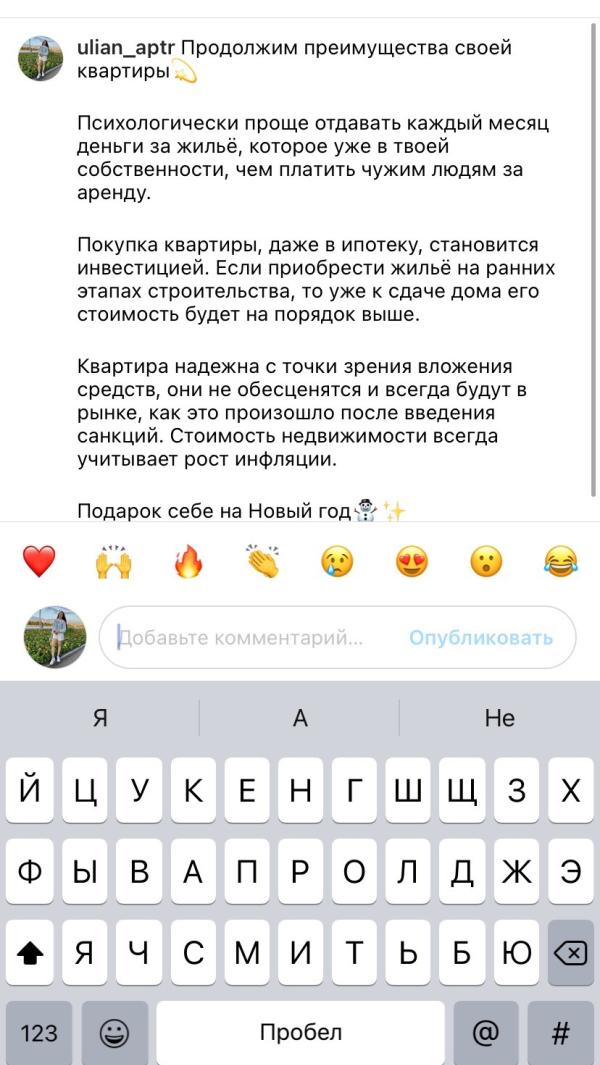Add the clapping hands emoji
This screenshot has width=600, height=1065.
pyautogui.click(x=263, y=562)
